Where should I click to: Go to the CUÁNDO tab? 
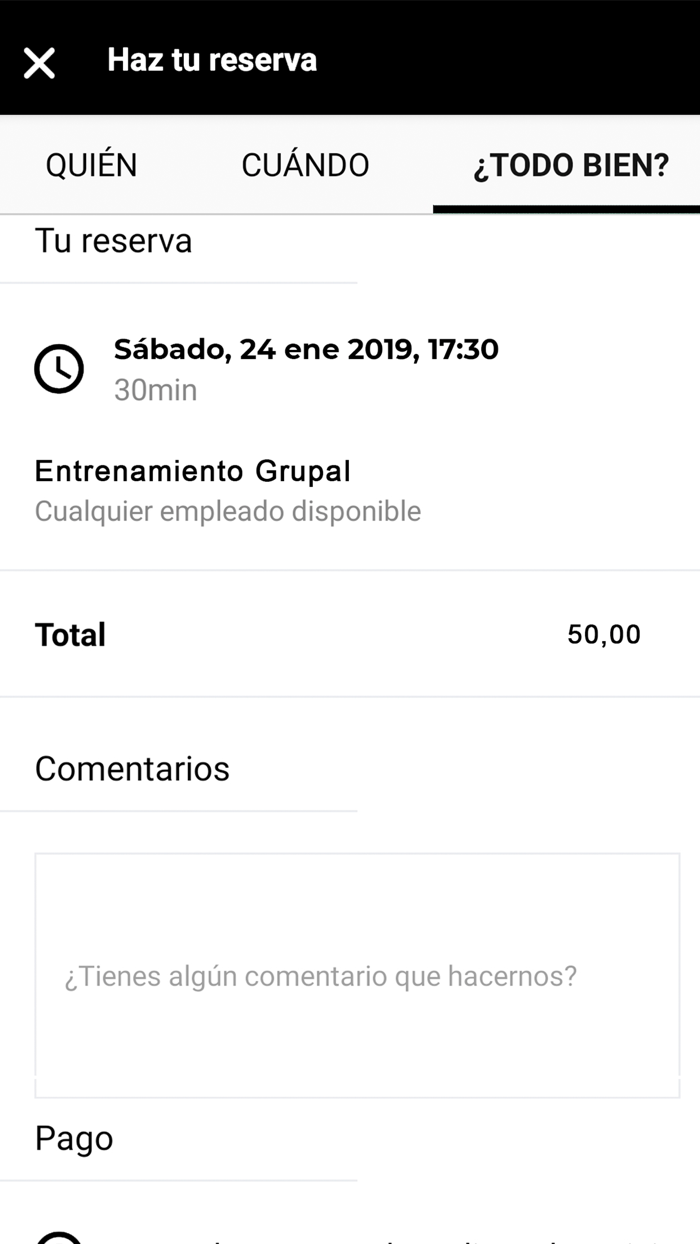[305, 165]
